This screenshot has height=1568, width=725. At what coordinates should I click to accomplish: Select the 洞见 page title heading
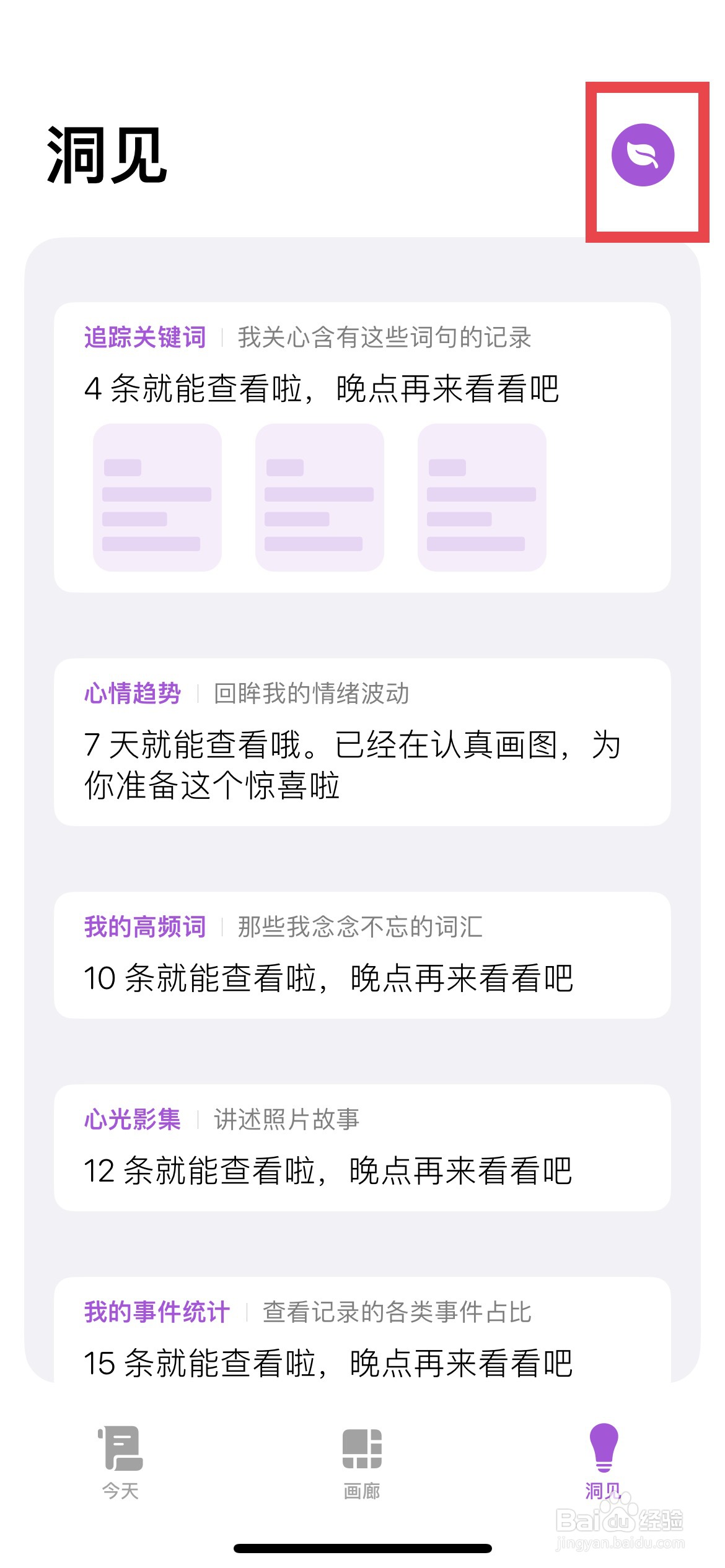pyautogui.click(x=105, y=155)
